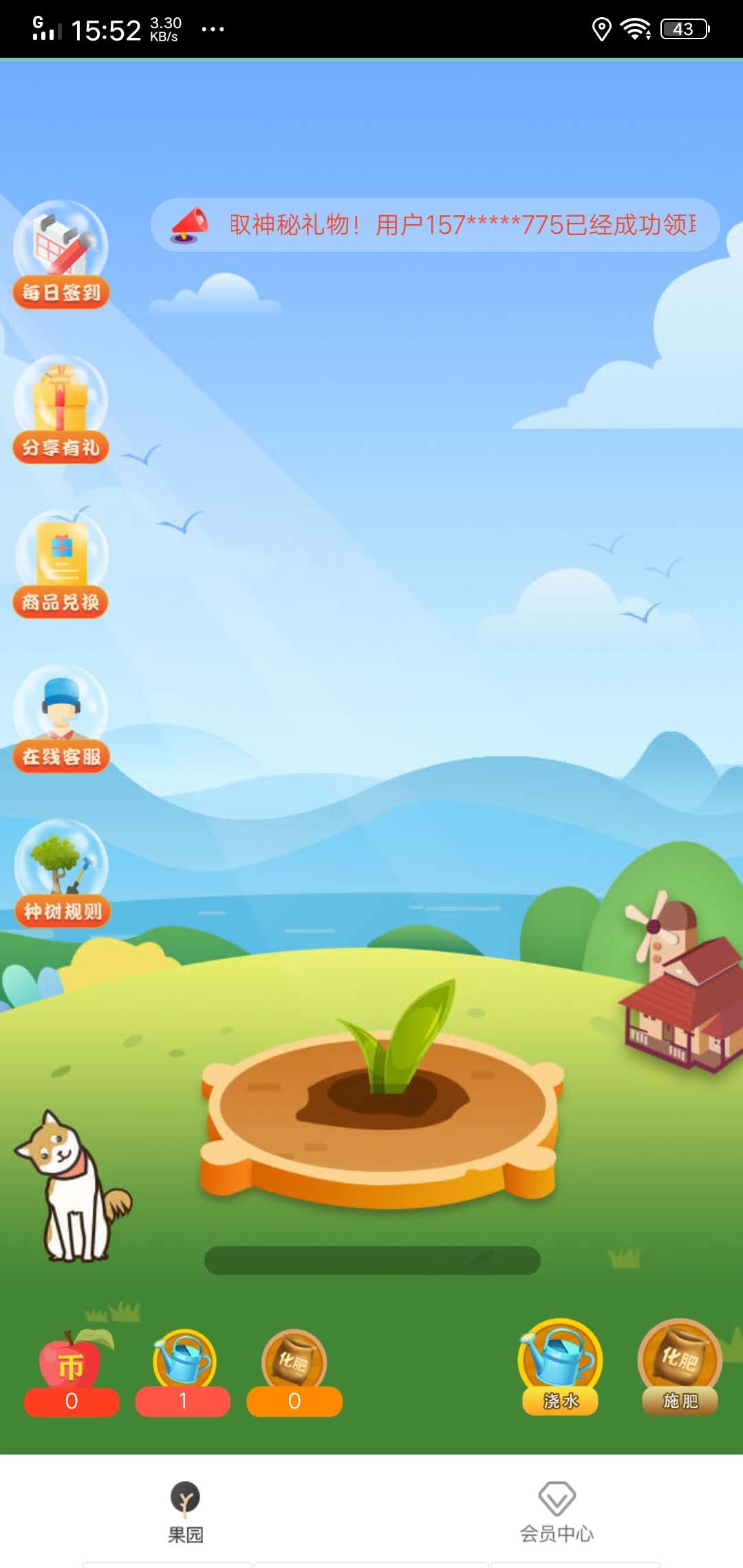The width and height of the screenshot is (743, 1568).
Task: Open the 商品兑换 goods exchange icon
Action: pyautogui.click(x=61, y=564)
